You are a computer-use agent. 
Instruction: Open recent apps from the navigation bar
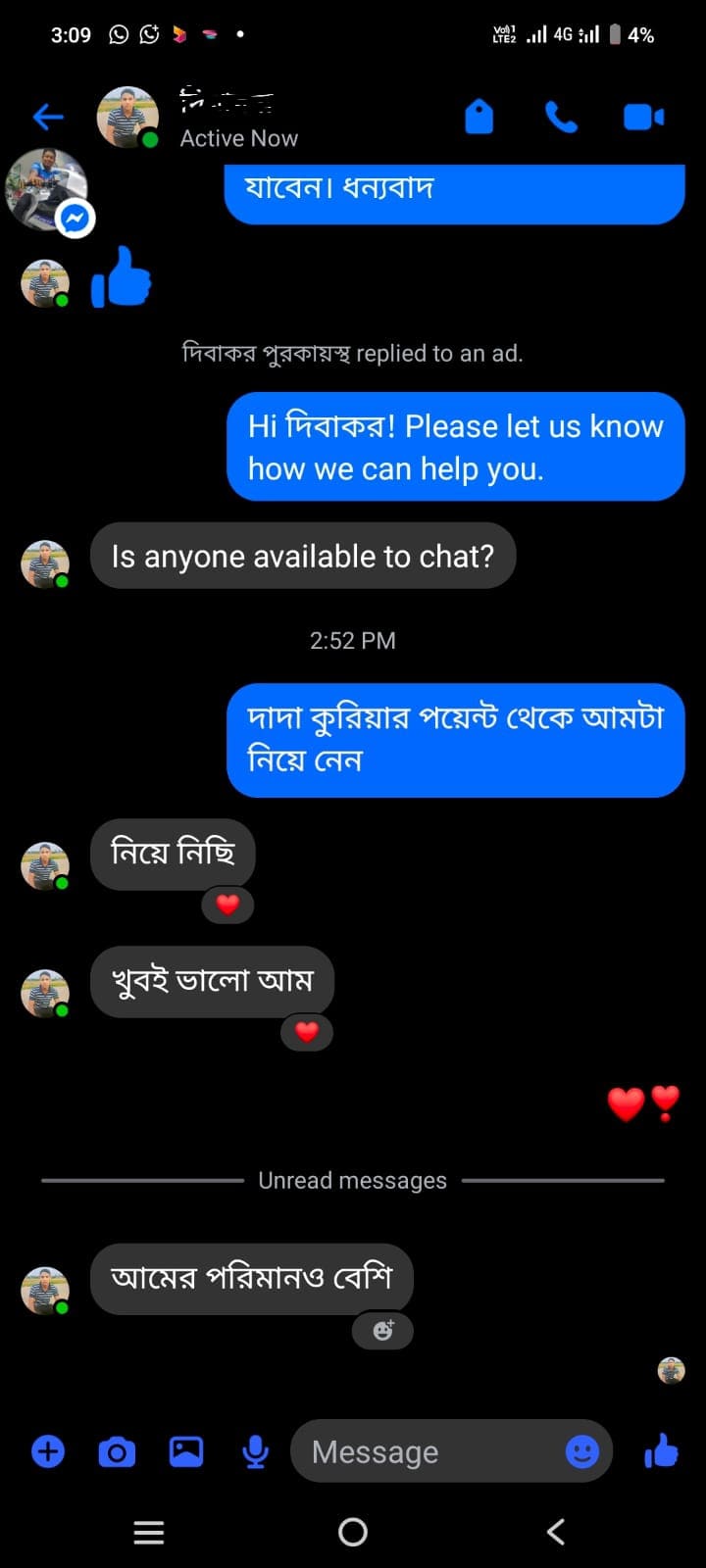click(149, 1532)
